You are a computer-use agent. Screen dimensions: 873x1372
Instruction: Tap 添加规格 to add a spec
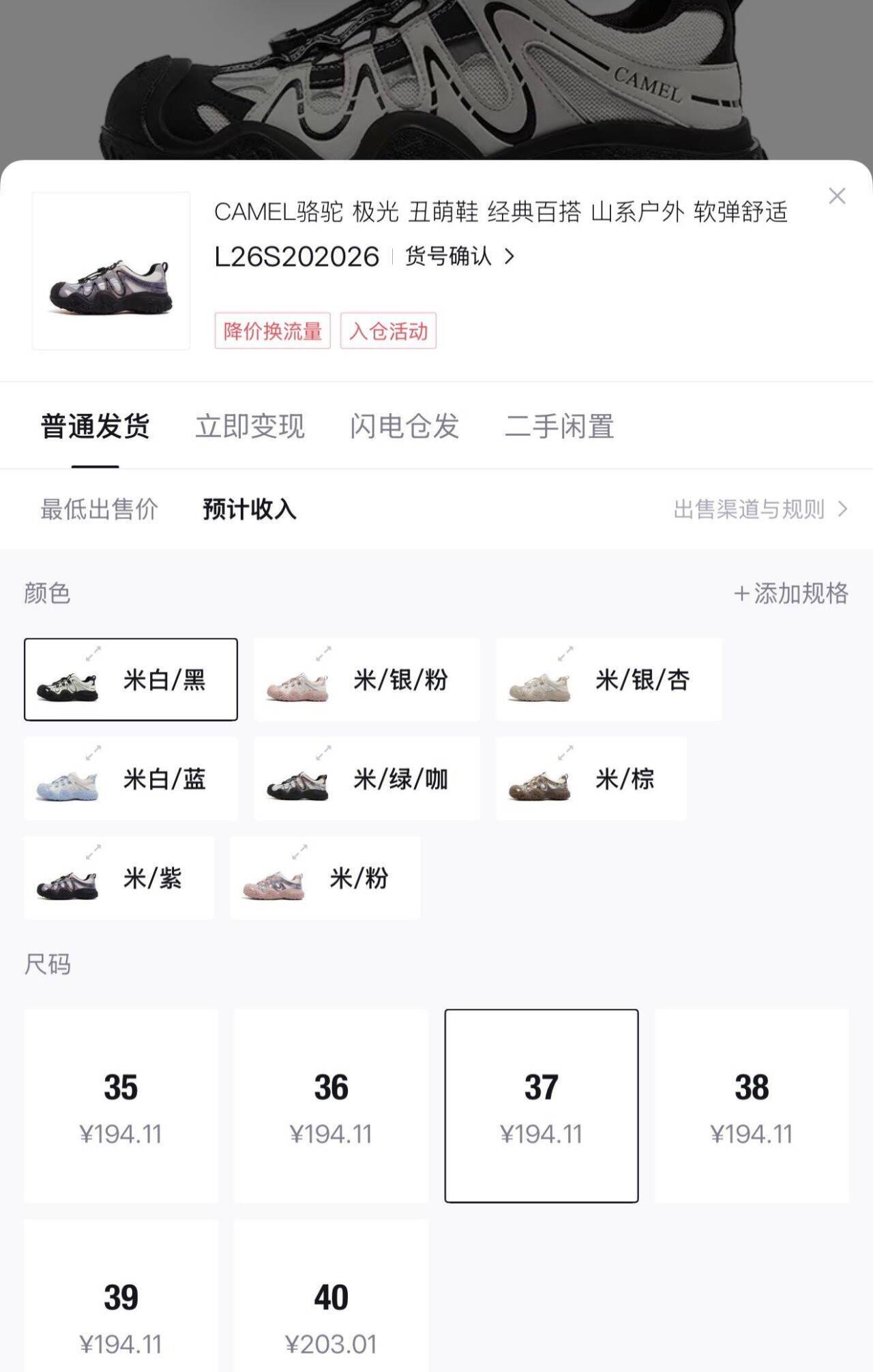click(791, 593)
